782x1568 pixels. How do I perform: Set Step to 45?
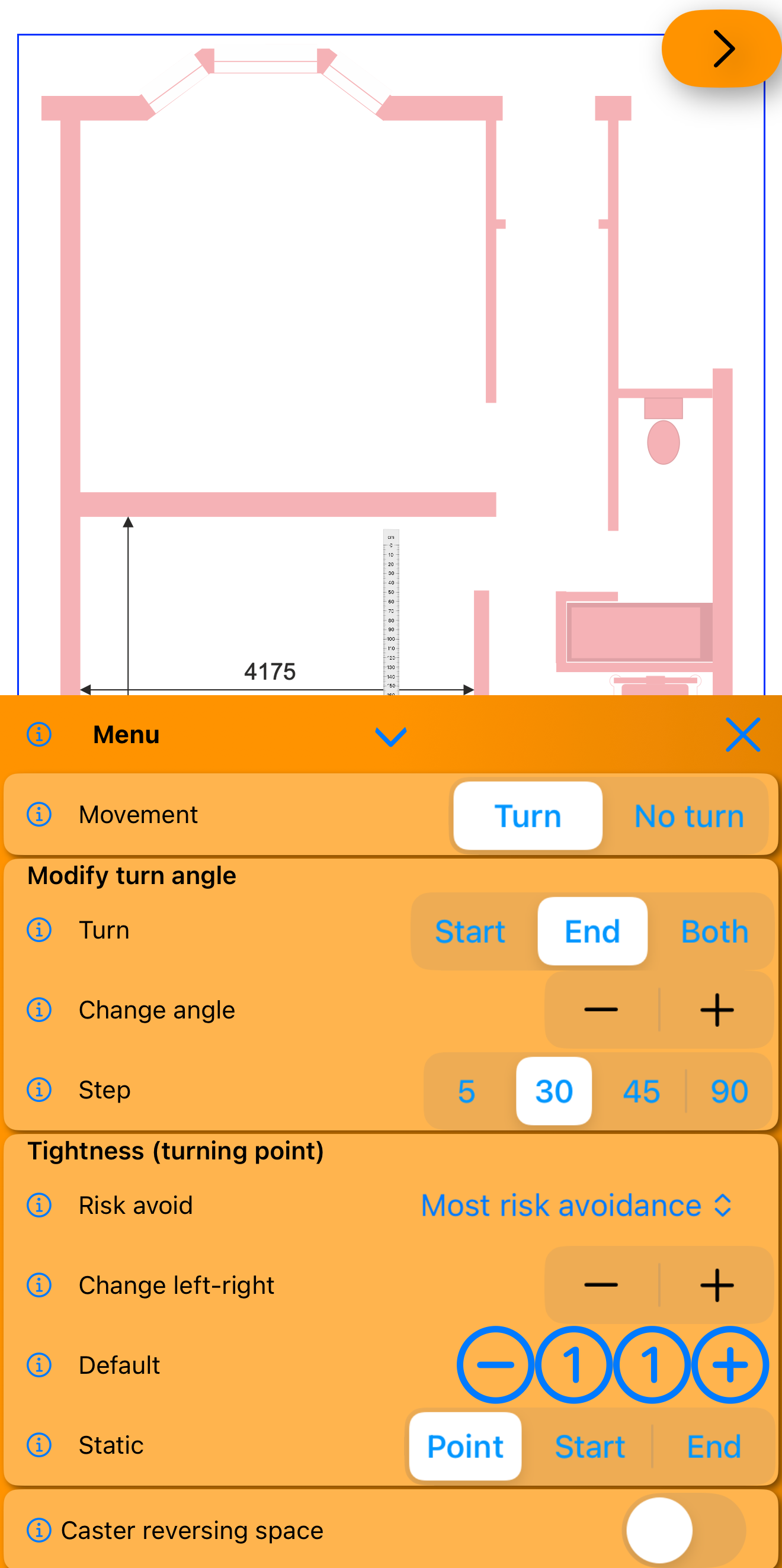[640, 1091]
